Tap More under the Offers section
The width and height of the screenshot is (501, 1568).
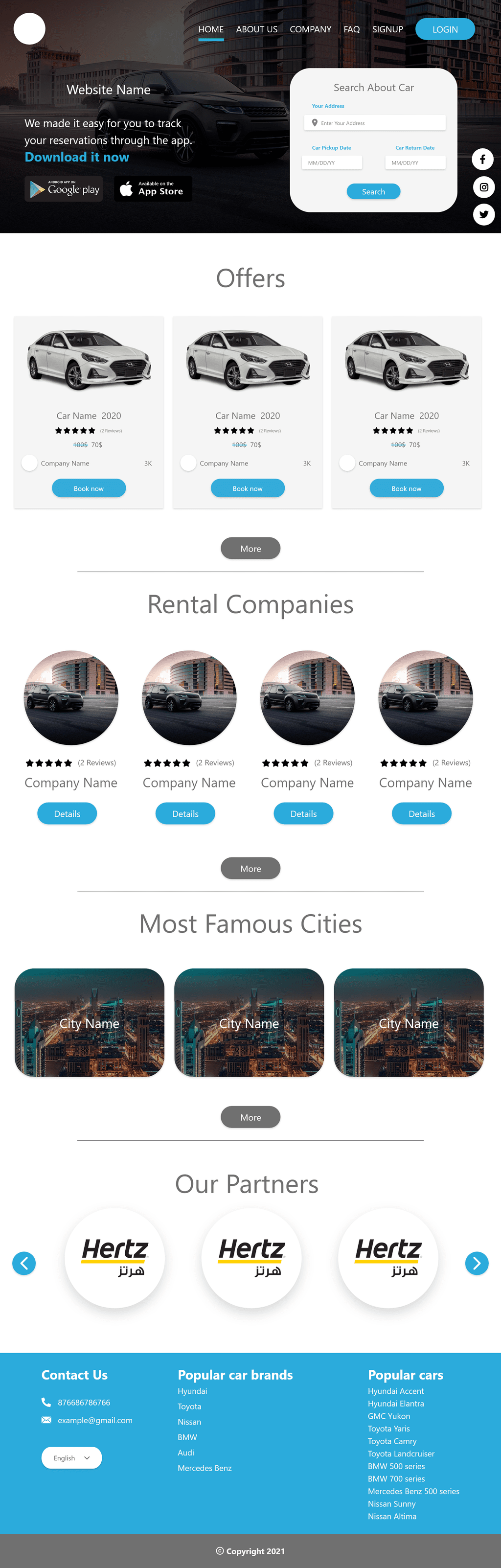pos(250,549)
